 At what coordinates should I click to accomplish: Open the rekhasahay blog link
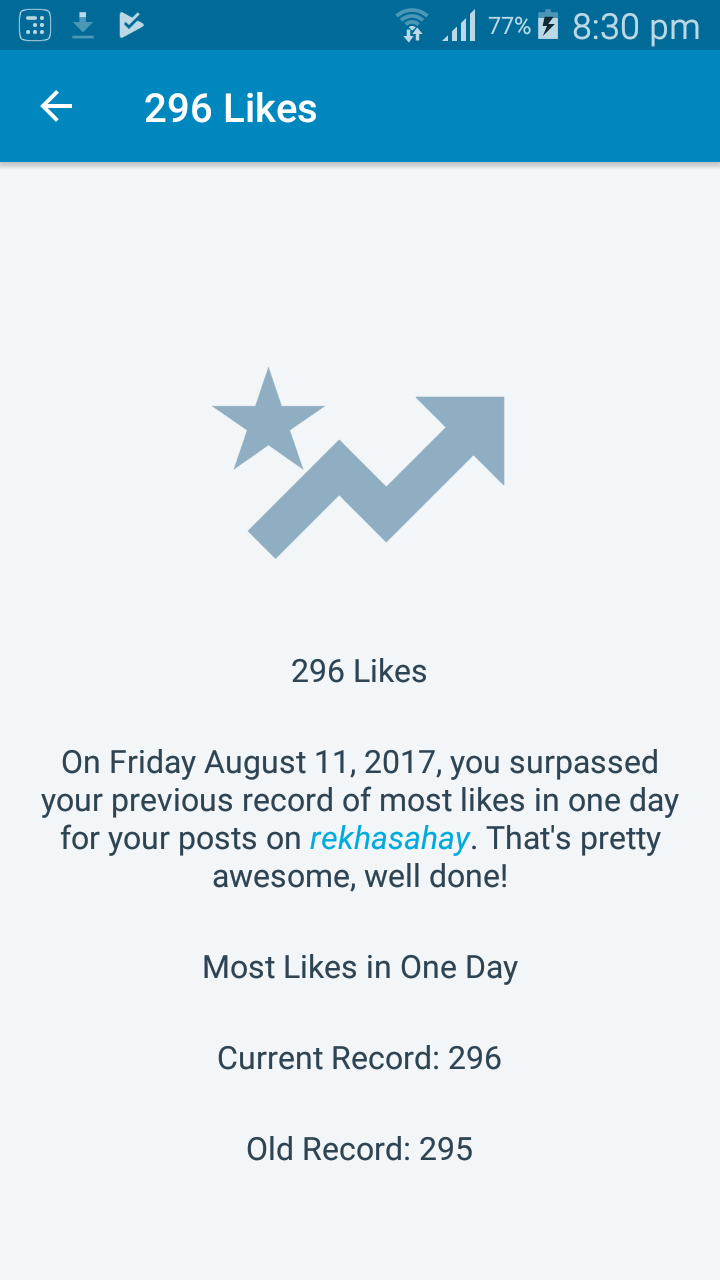click(389, 838)
